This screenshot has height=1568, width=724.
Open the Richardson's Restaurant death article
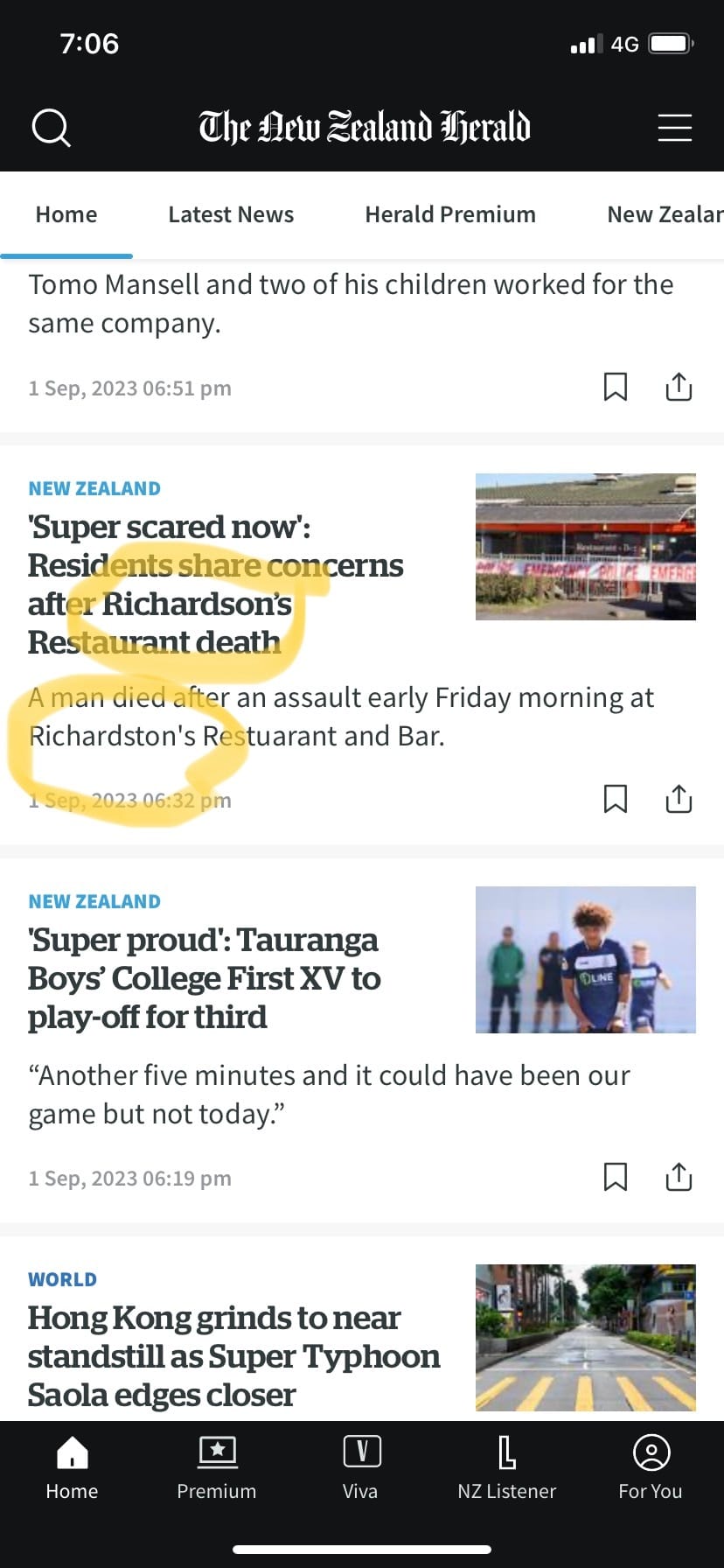(215, 584)
